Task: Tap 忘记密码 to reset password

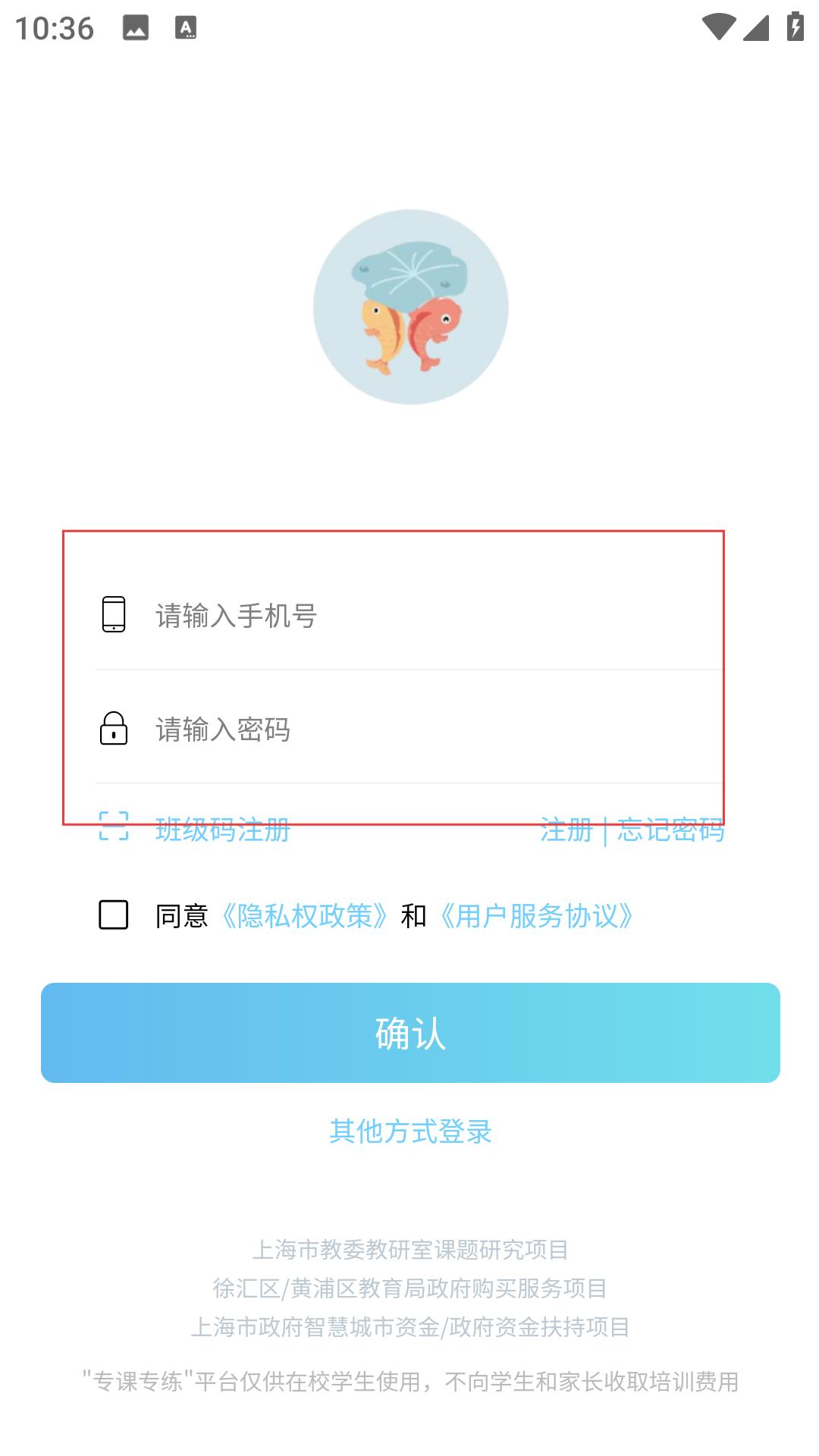Action: 670,830
